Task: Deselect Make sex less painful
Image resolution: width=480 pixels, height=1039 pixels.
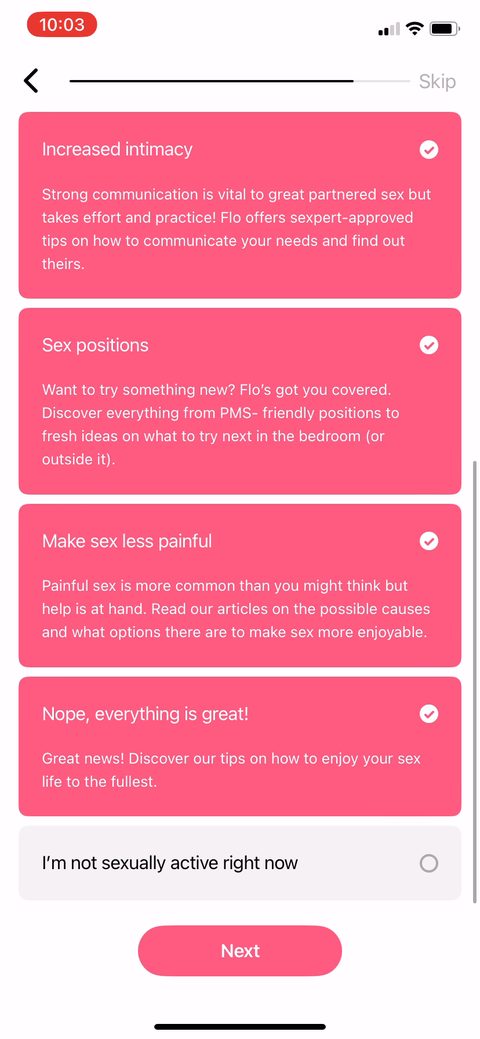Action: tap(239, 585)
